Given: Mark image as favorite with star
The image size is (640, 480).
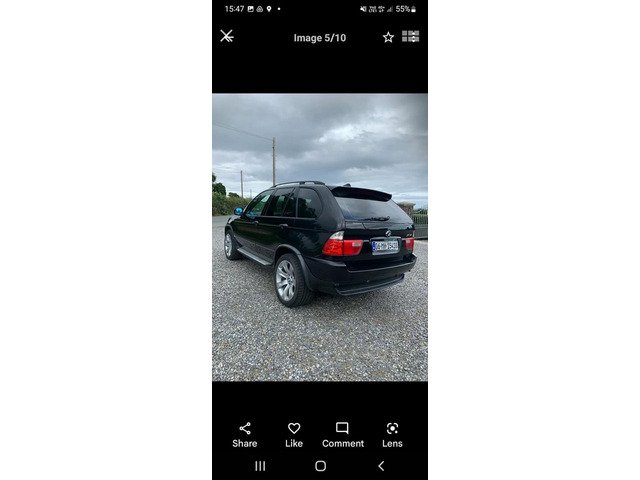Looking at the screenshot, I should click(388, 37).
